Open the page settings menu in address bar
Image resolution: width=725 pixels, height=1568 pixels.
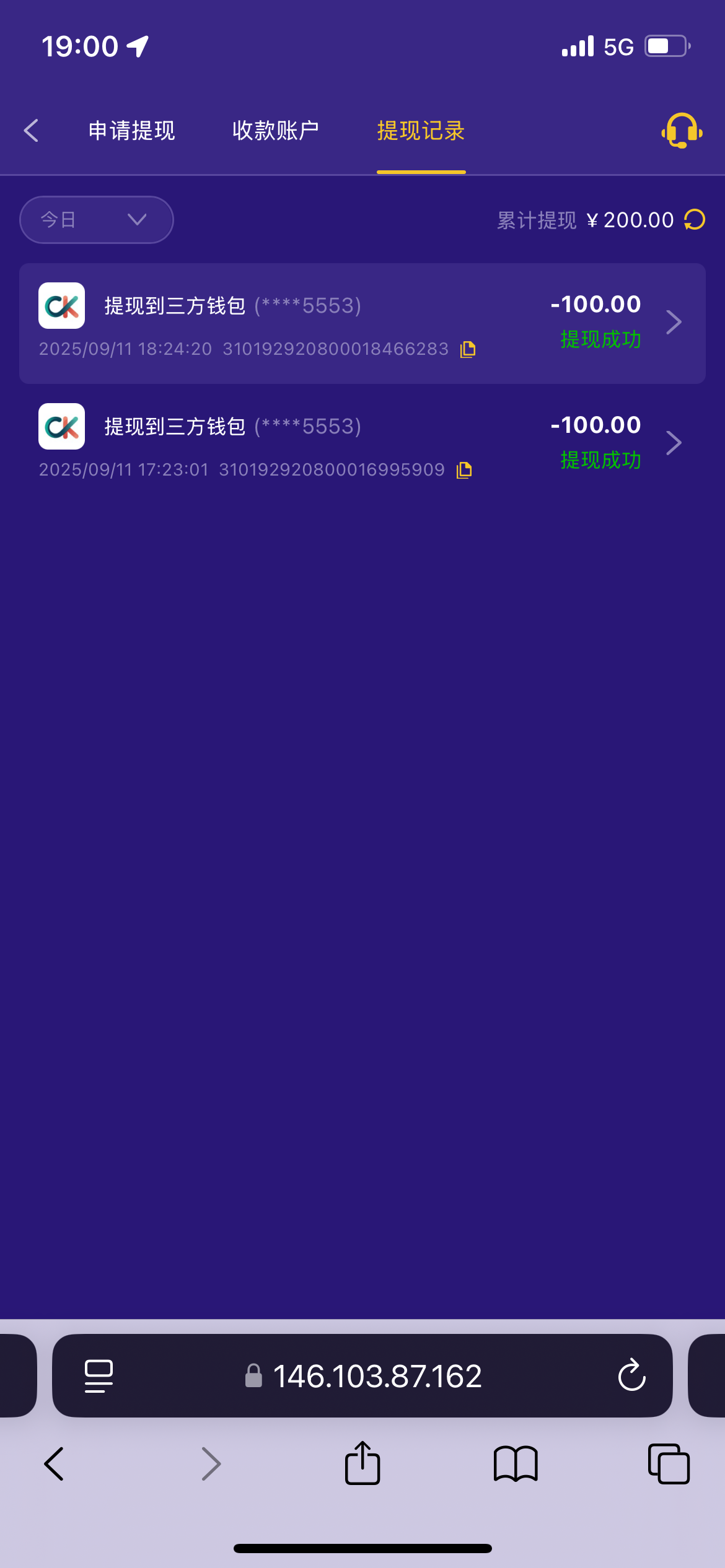[99, 1376]
